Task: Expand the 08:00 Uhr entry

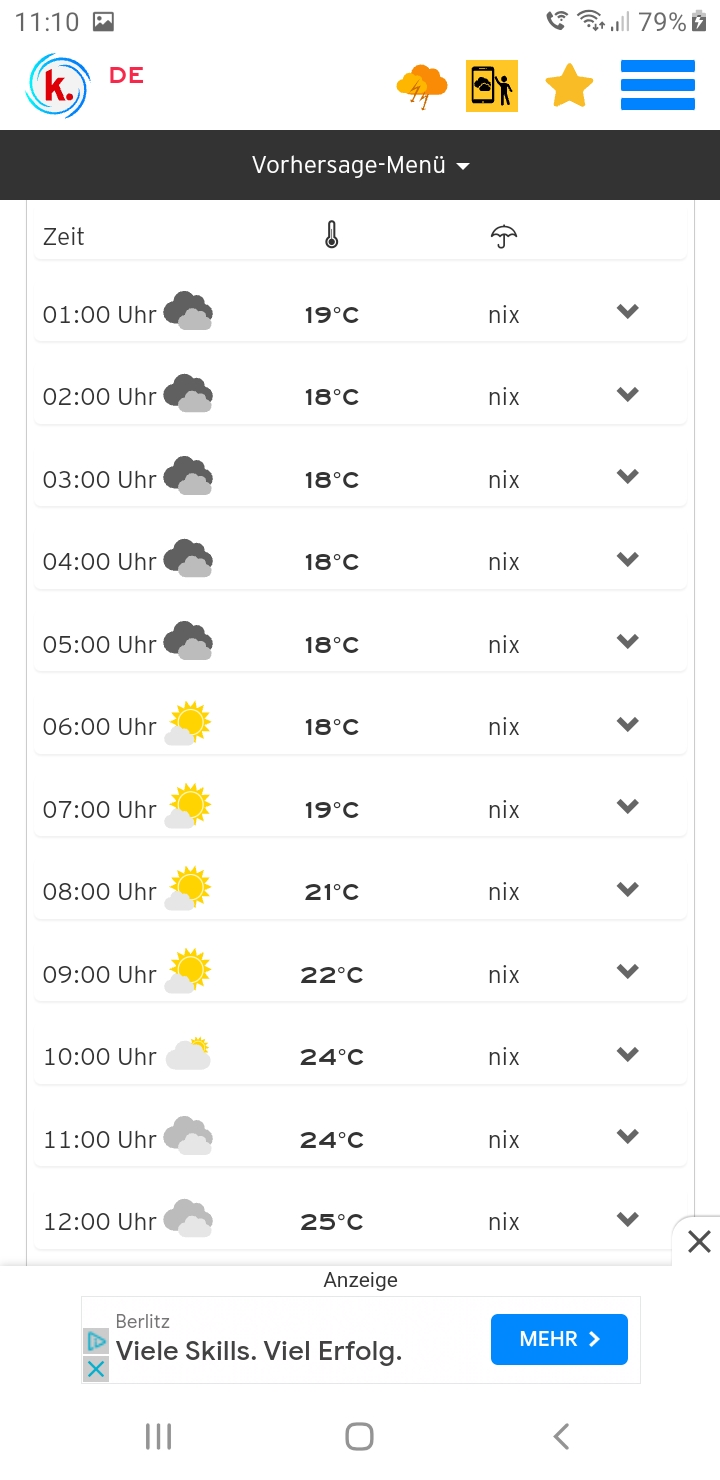Action: point(627,890)
